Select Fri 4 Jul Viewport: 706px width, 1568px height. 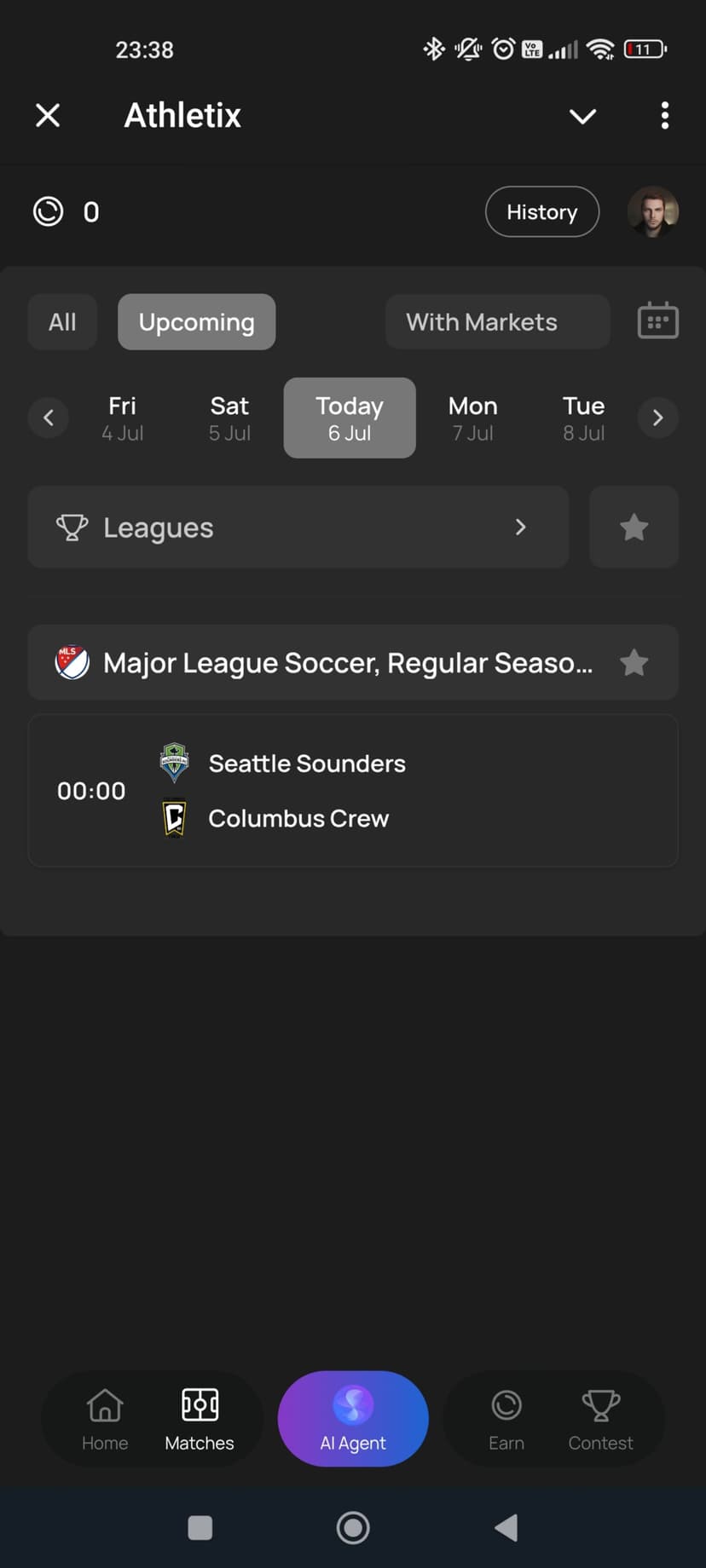123,418
